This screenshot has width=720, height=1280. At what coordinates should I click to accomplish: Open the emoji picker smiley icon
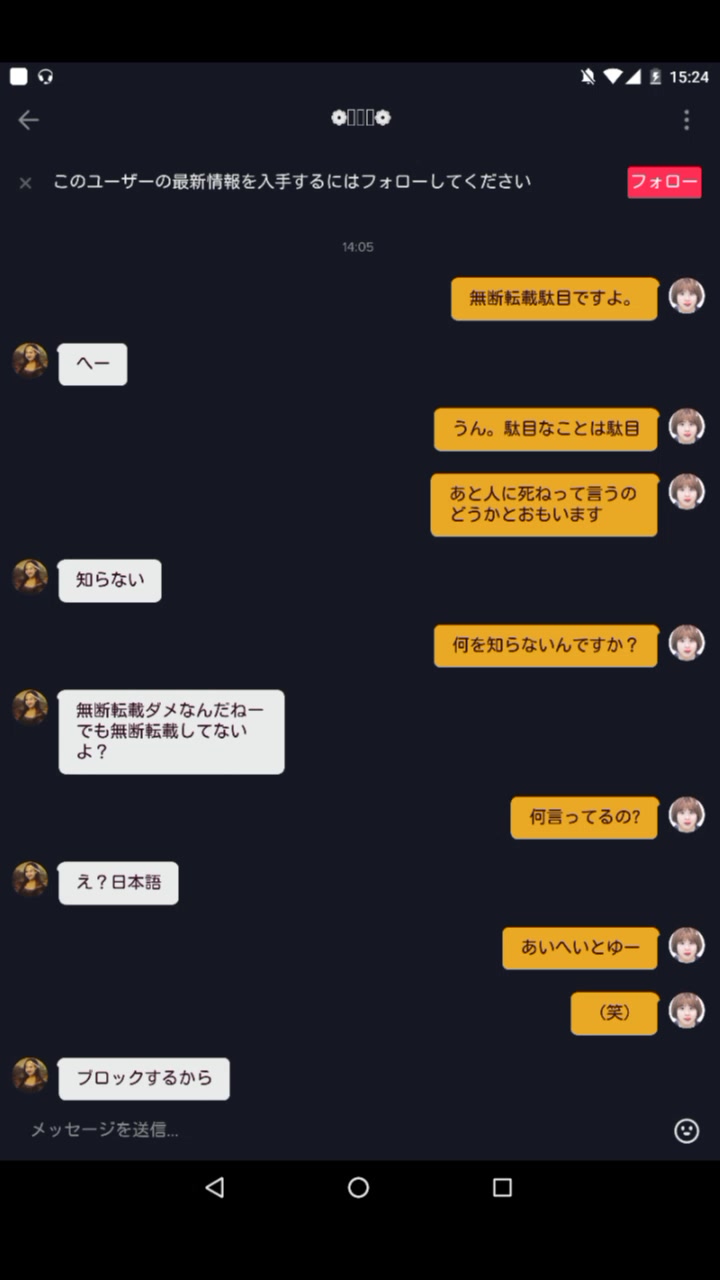pyautogui.click(x=686, y=1130)
